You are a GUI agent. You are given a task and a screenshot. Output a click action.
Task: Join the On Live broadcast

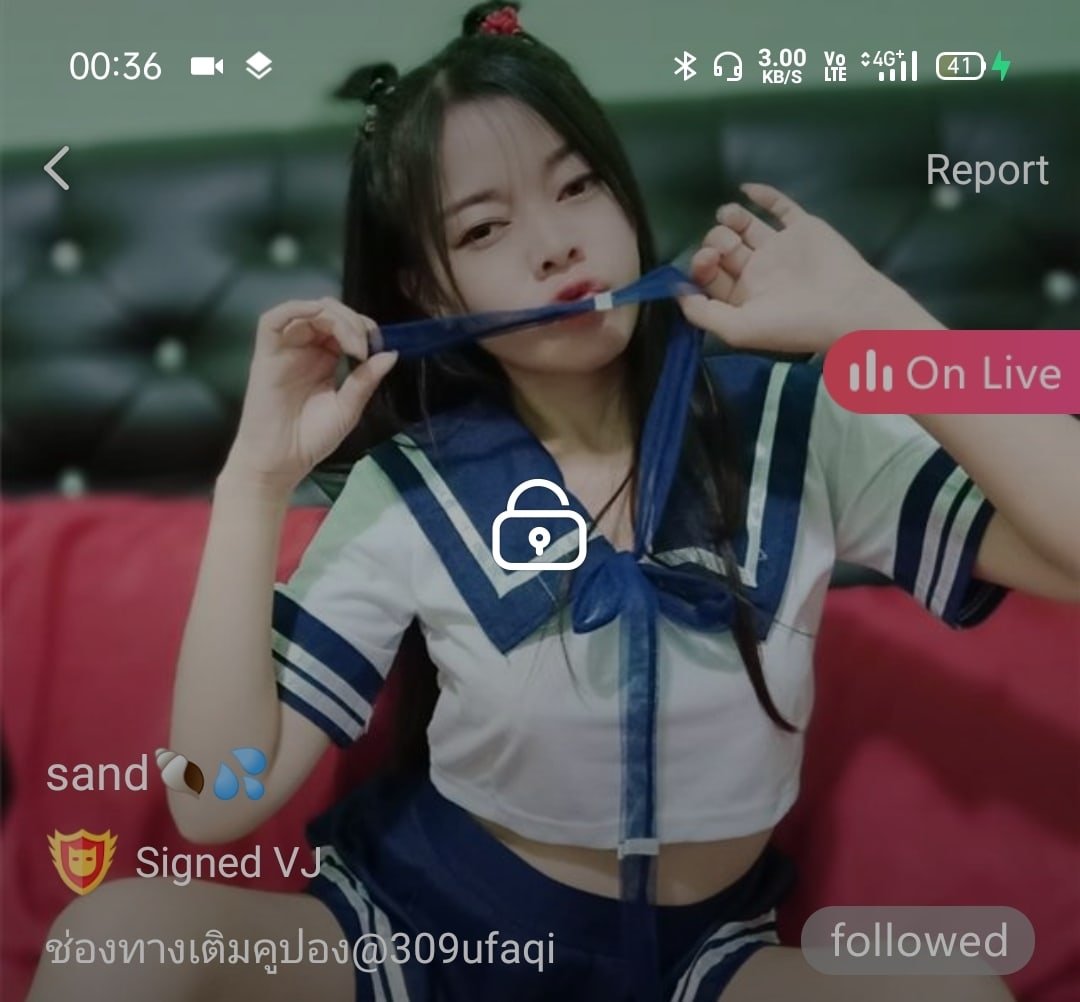pyautogui.click(x=953, y=373)
